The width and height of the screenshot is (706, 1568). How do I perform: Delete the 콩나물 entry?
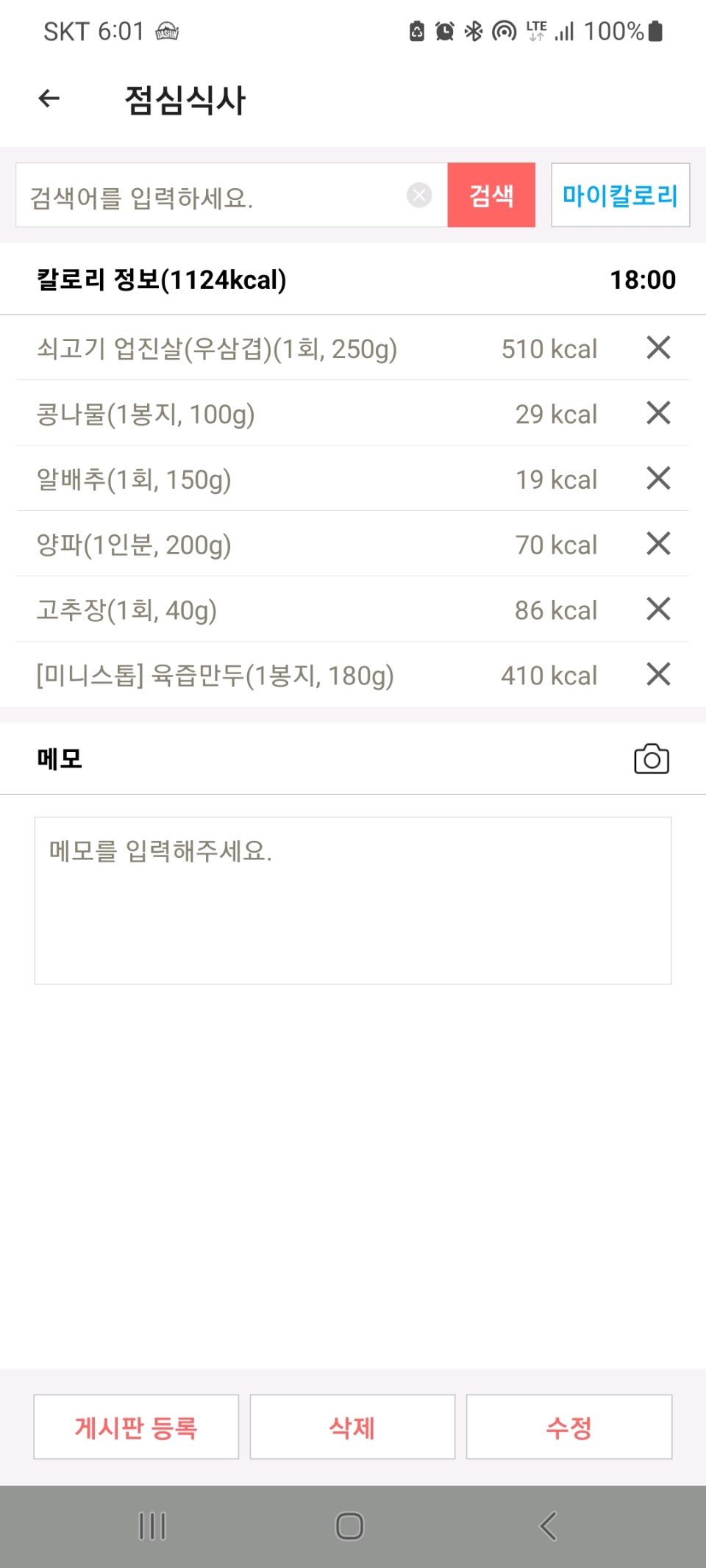[x=658, y=413]
